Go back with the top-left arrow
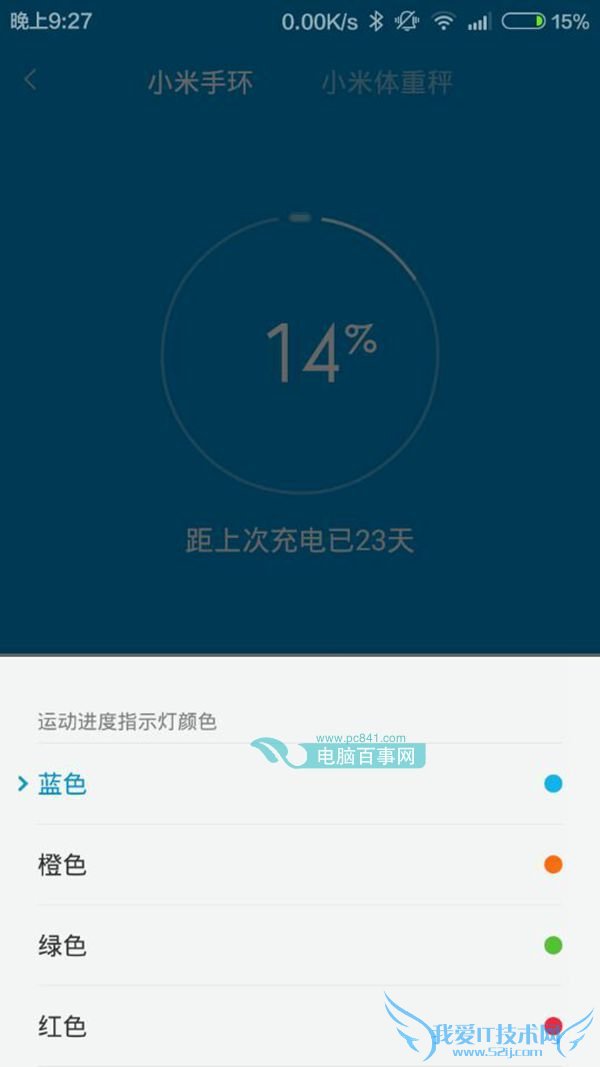The width and height of the screenshot is (600, 1067). click(x=31, y=81)
